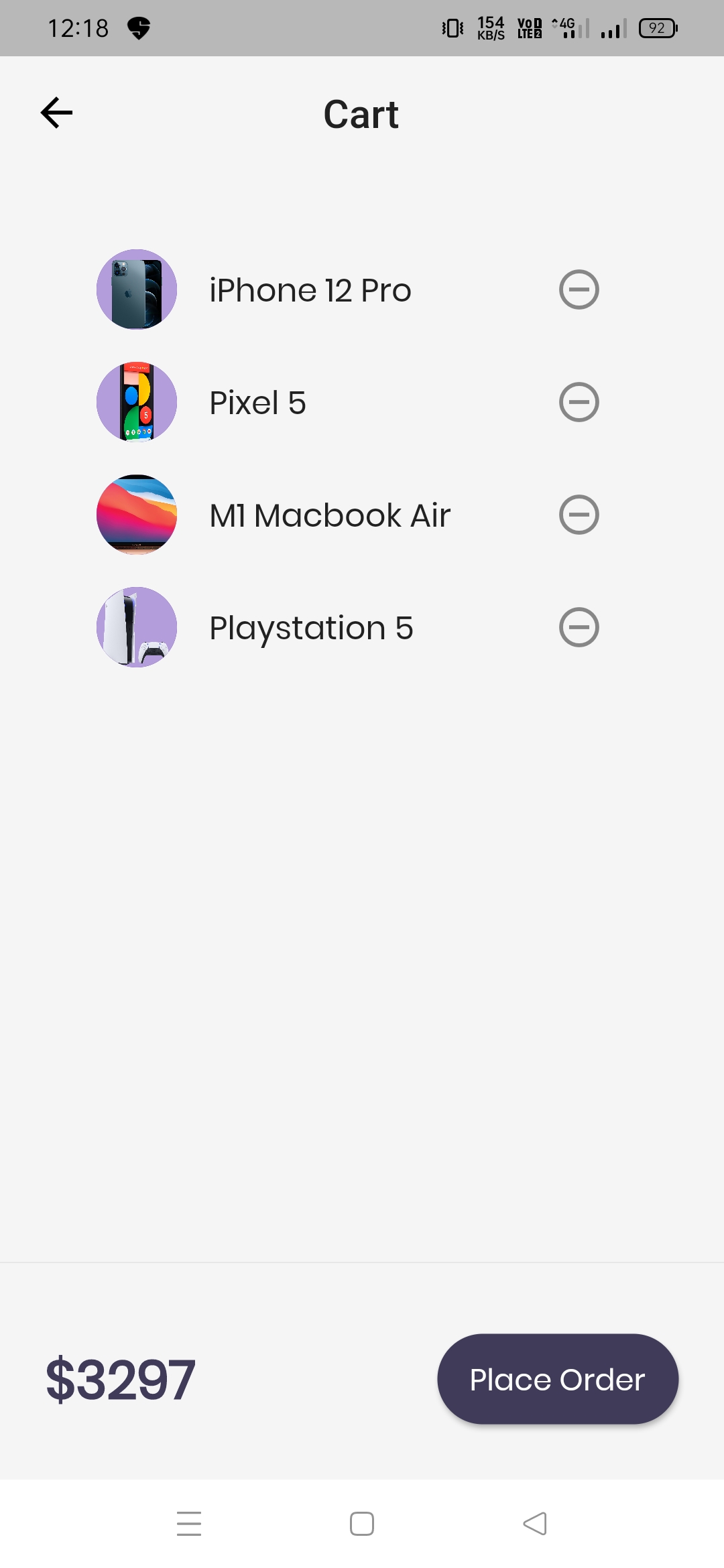
Task: Select the Playstation 5 item name
Action: (x=312, y=628)
